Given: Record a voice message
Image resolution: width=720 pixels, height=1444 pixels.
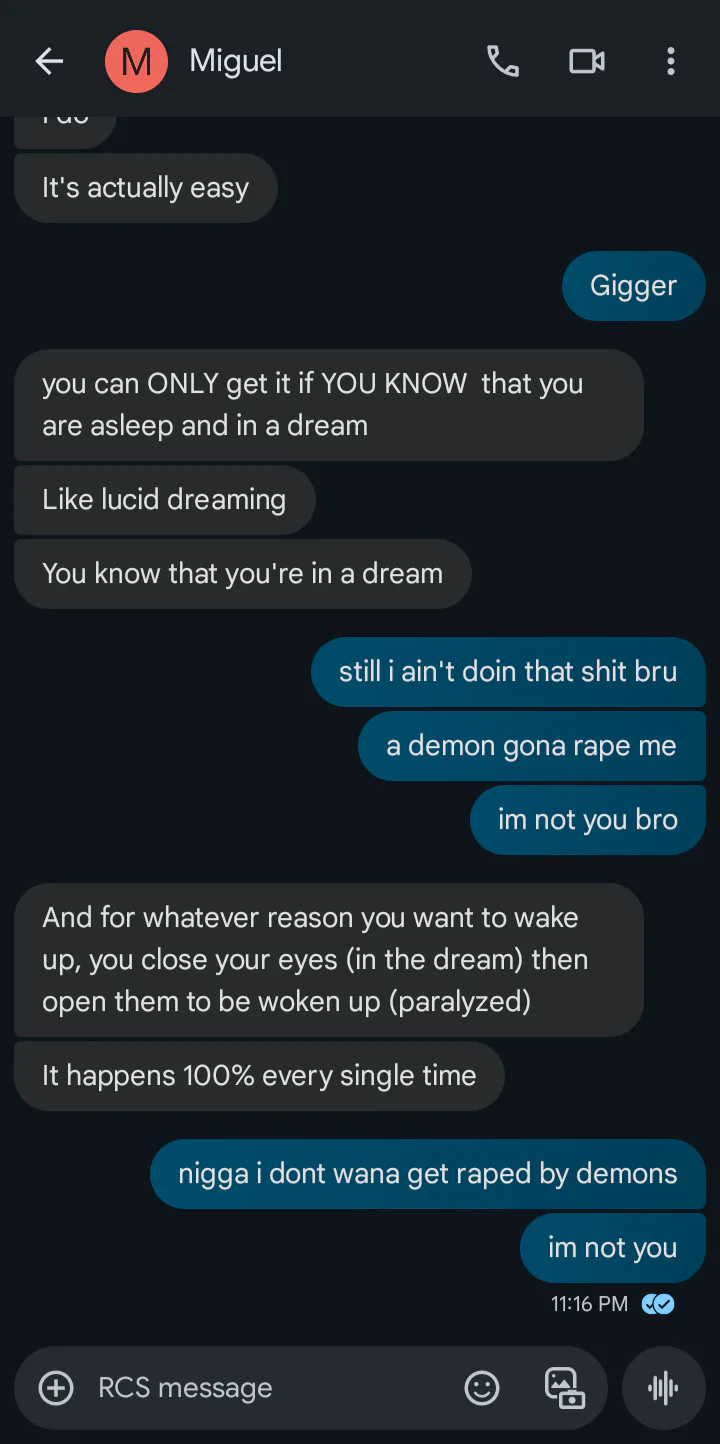Looking at the screenshot, I should [664, 1388].
